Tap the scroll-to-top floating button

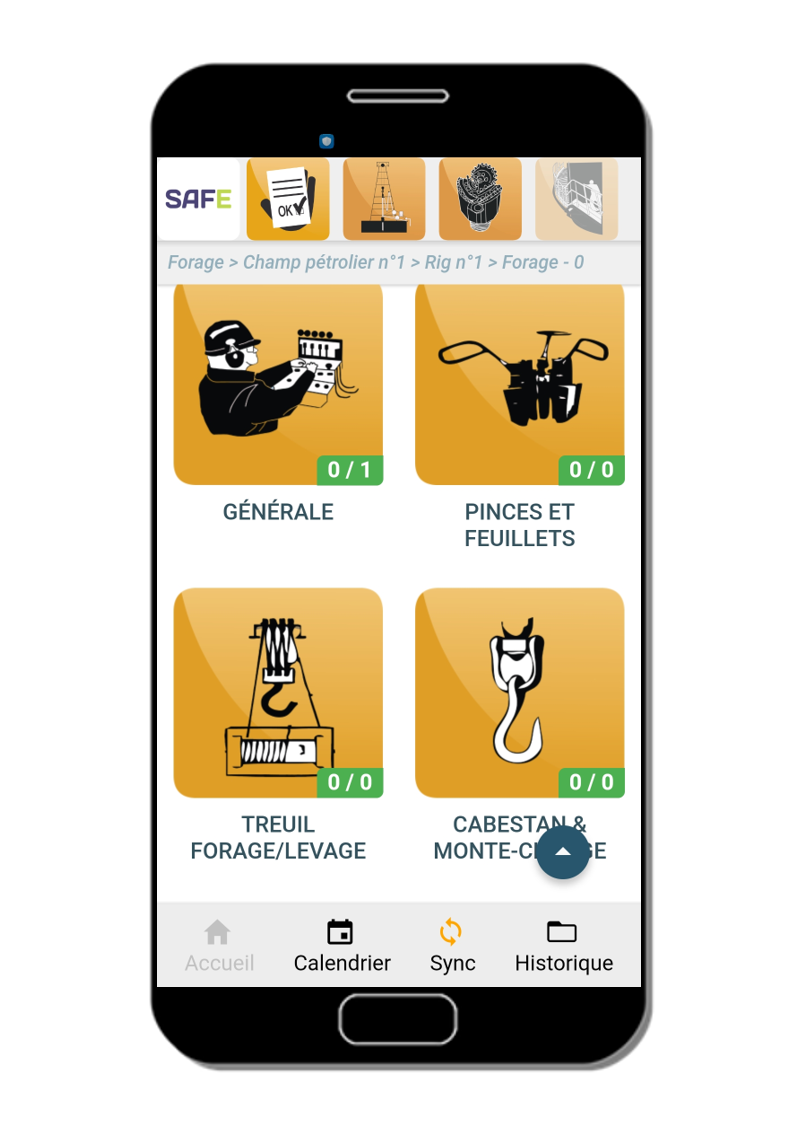pyautogui.click(x=563, y=852)
